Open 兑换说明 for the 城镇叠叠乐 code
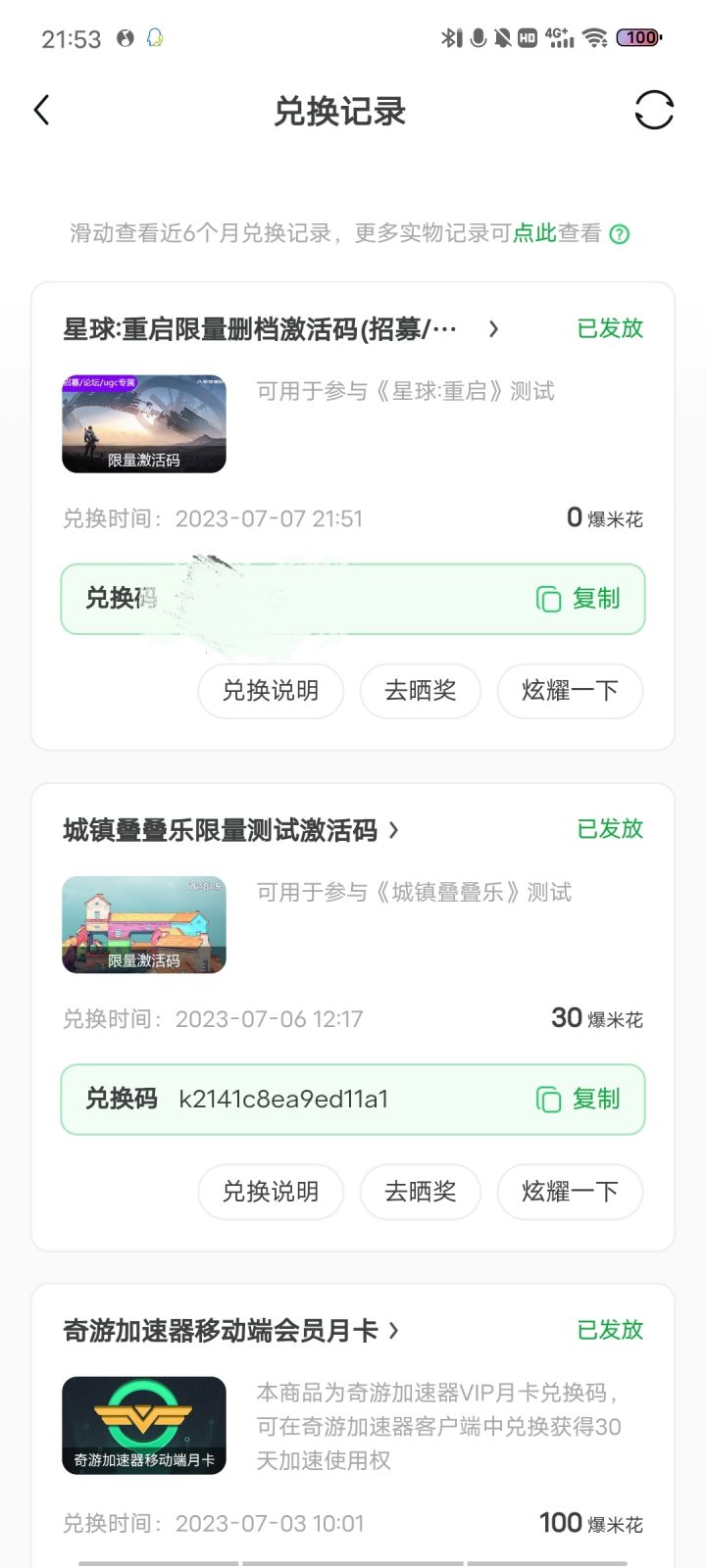706x1568 pixels. (x=271, y=1192)
